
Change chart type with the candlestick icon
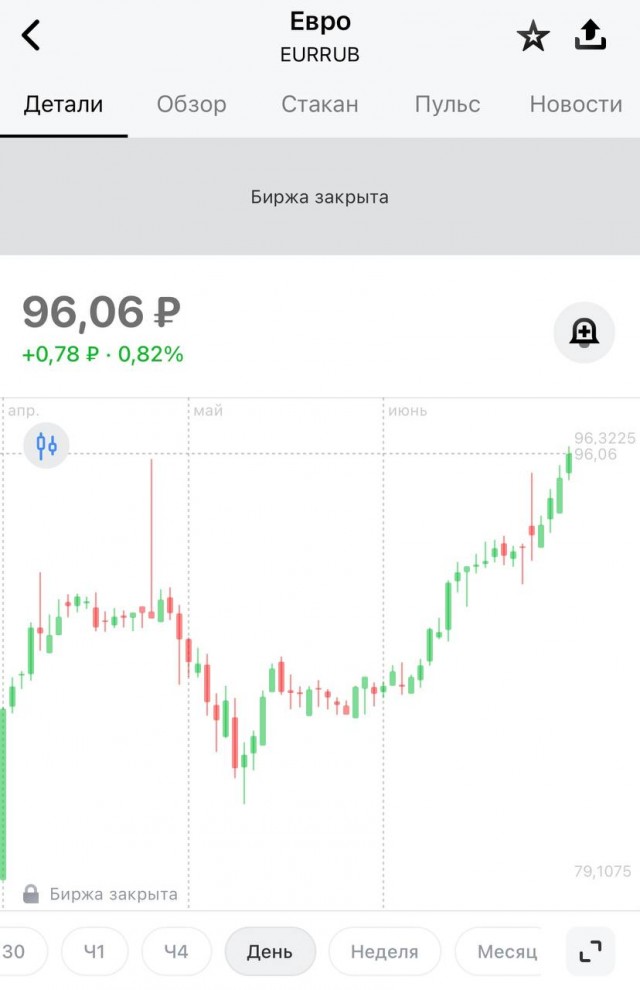coord(47,445)
